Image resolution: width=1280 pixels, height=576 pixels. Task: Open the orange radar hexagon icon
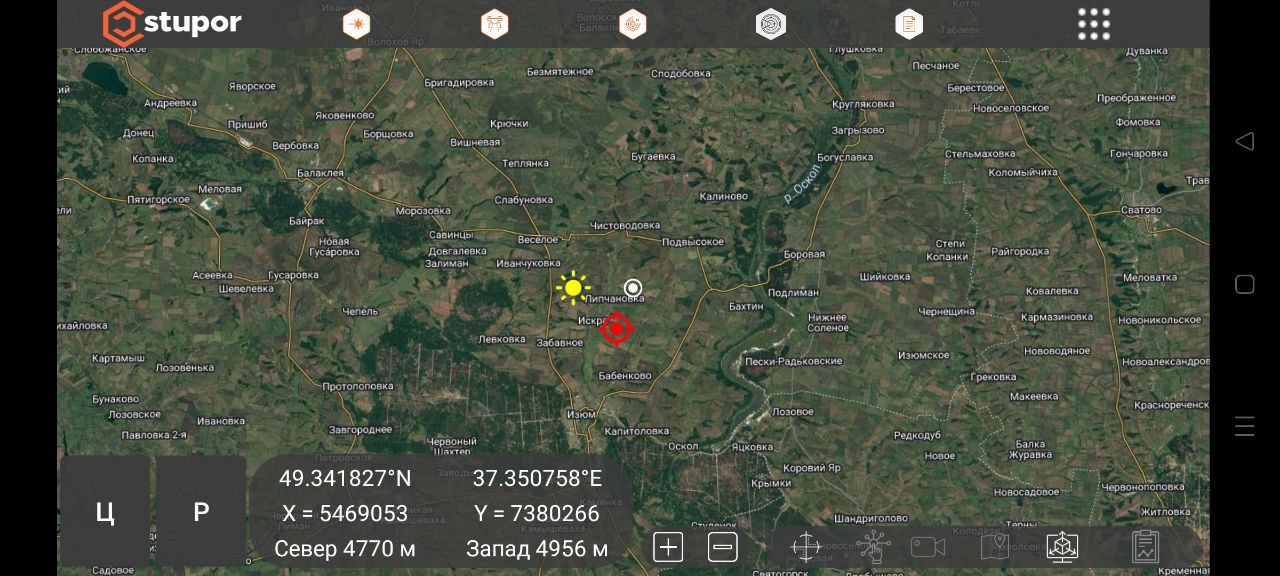pos(632,24)
